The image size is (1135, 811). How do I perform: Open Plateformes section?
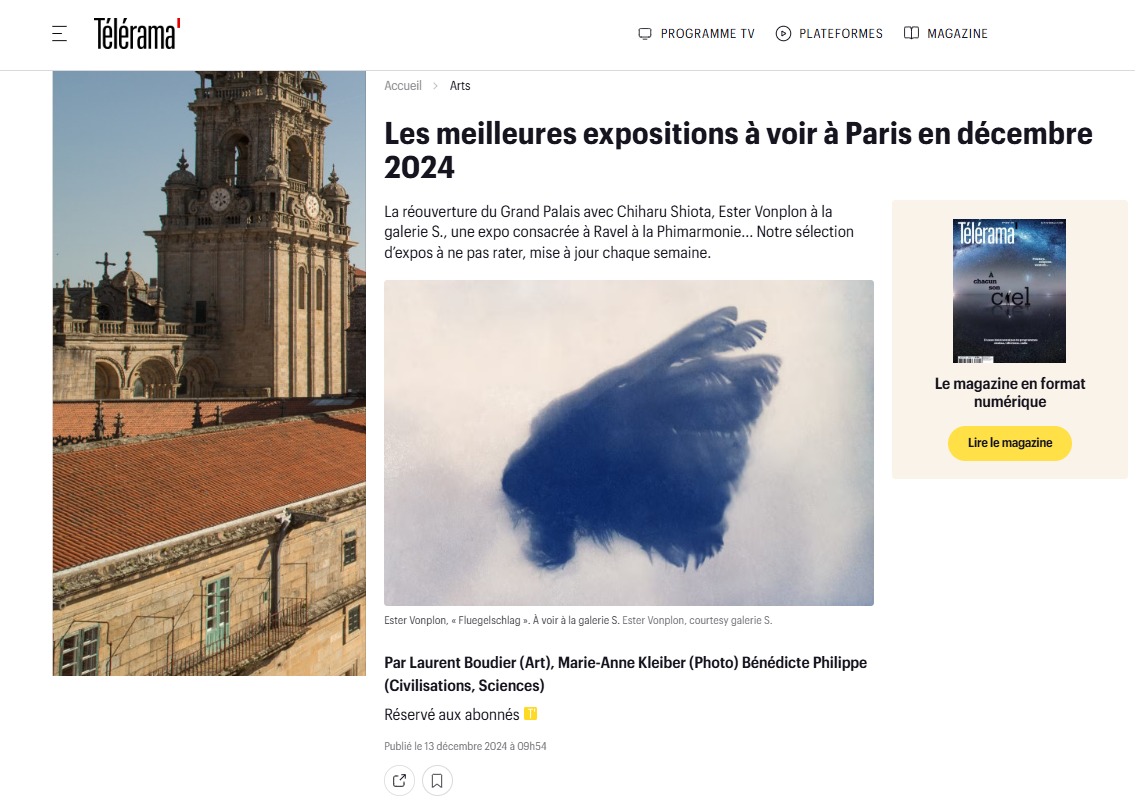829,34
